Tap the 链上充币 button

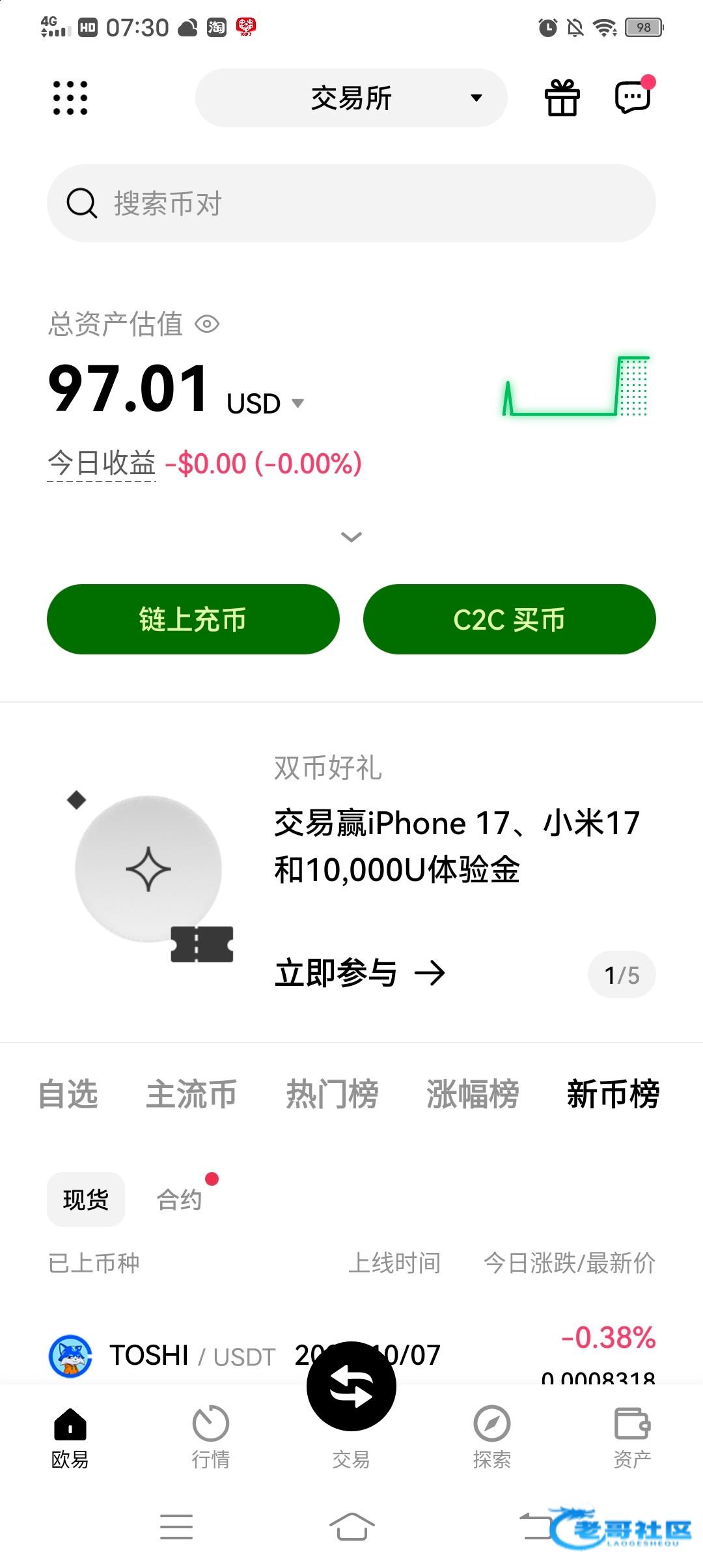193,619
